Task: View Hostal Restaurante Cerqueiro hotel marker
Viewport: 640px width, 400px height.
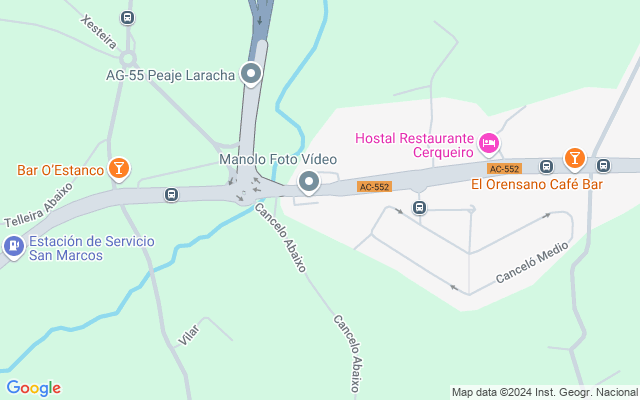Action: tap(489, 144)
